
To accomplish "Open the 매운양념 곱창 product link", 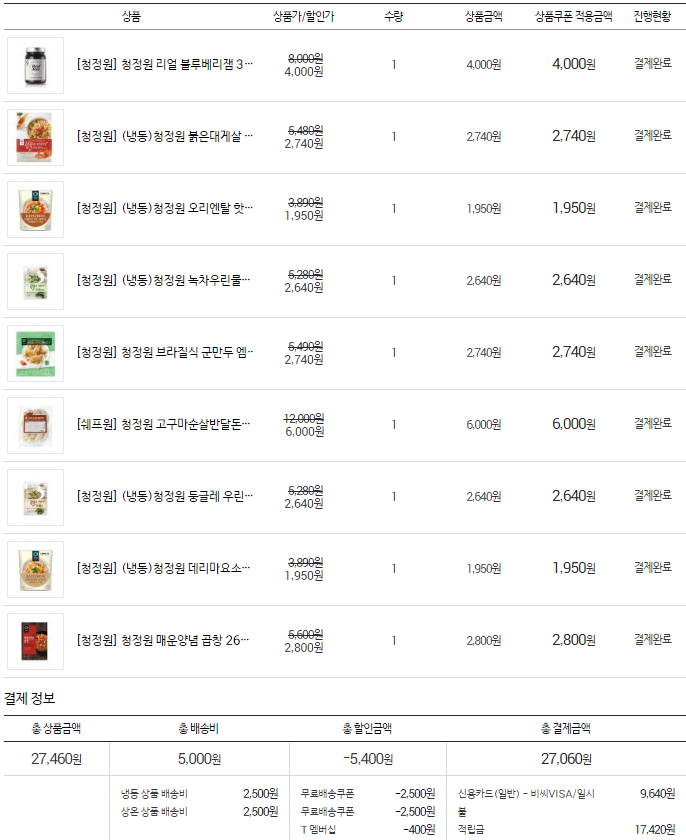I will pos(163,640).
